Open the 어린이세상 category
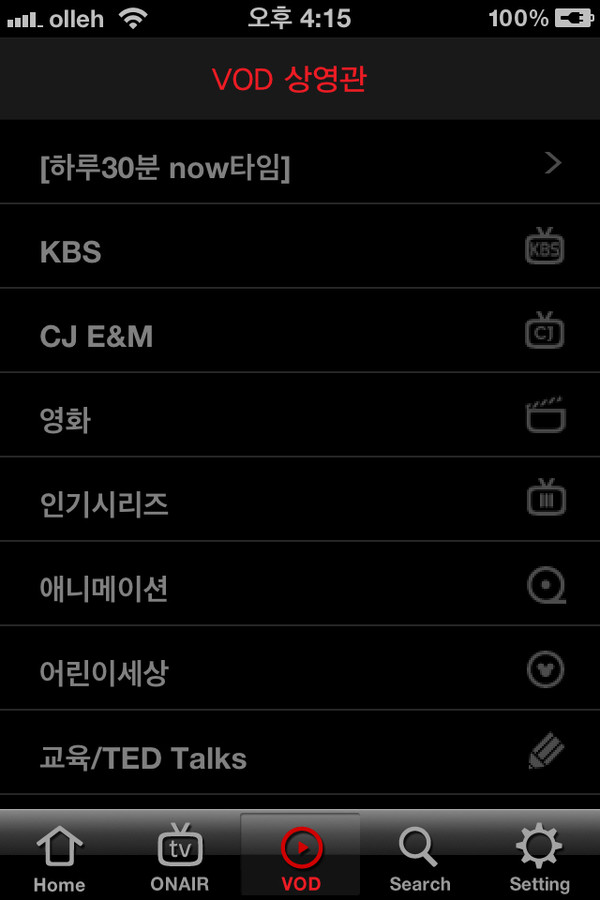Viewport: 600px width, 900px height. pos(300,669)
